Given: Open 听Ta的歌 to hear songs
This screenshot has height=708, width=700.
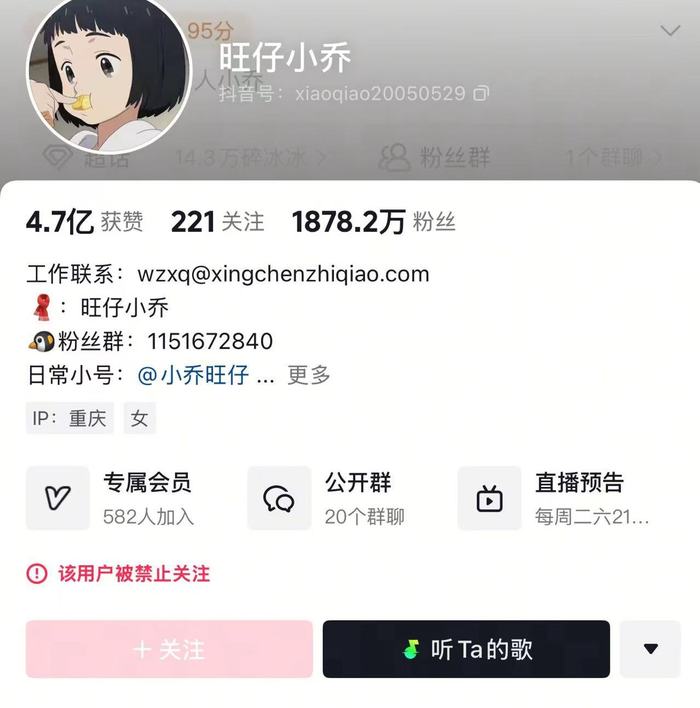Looking at the screenshot, I should 466,649.
